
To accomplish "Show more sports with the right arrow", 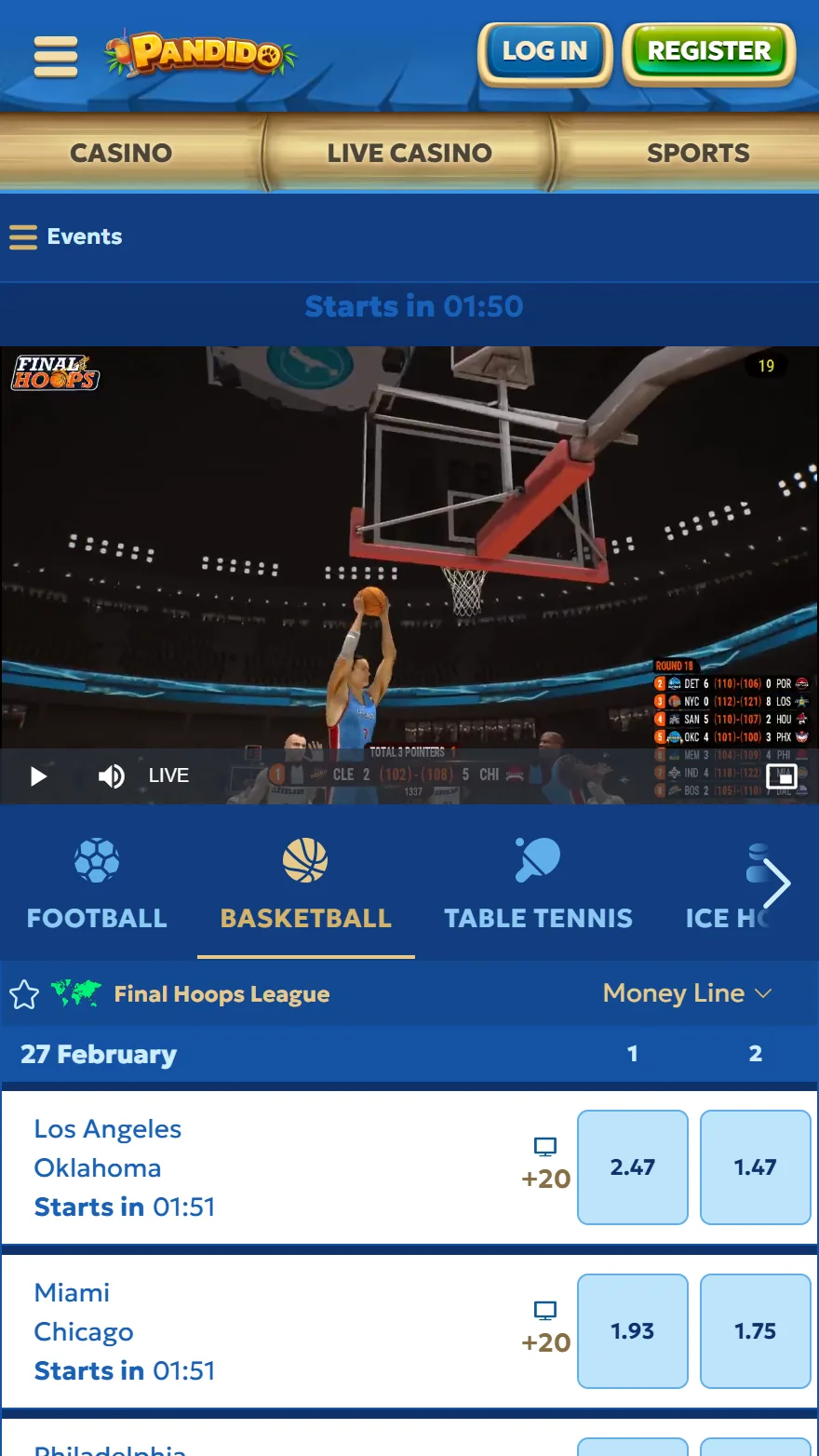I will pyautogui.click(x=776, y=883).
